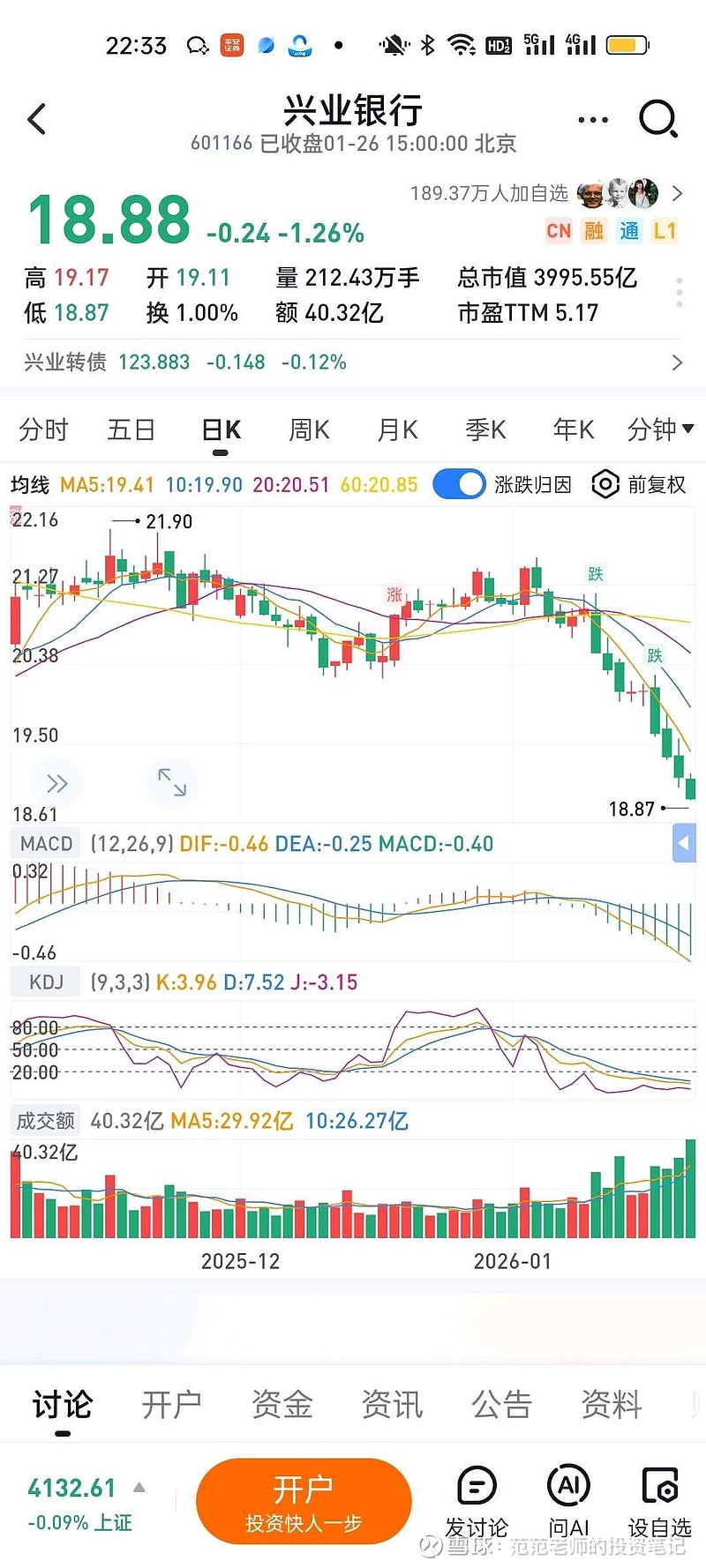Image resolution: width=706 pixels, height=1568 pixels.
Task: Open the 分钟 interval dropdown
Action: pos(658,429)
